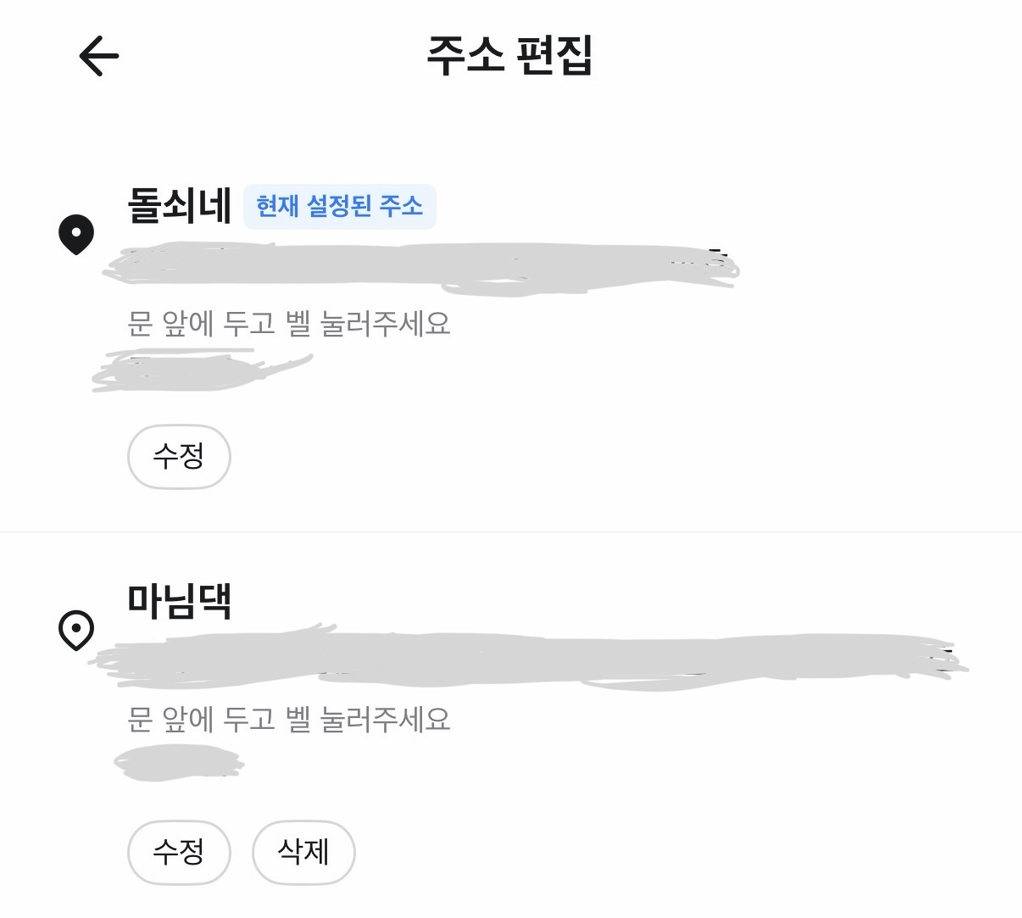Tap 수정 button under 돌쇠네 address
The image size is (1022, 918).
tap(179, 457)
